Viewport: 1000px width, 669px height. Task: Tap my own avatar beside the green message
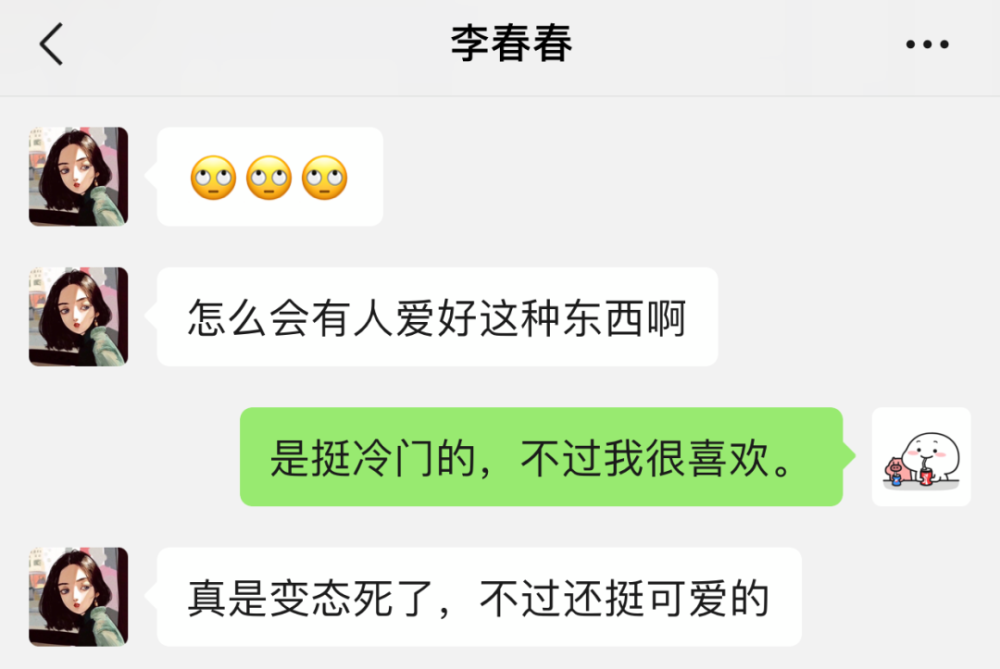(x=921, y=457)
